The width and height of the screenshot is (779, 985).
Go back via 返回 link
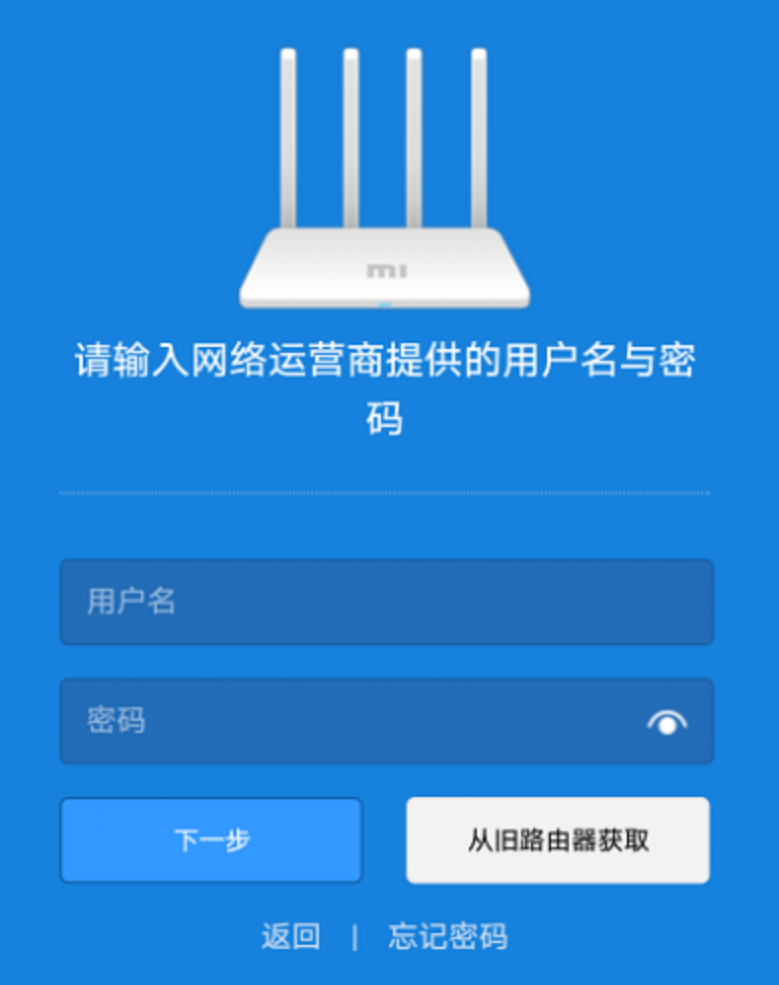tap(291, 937)
